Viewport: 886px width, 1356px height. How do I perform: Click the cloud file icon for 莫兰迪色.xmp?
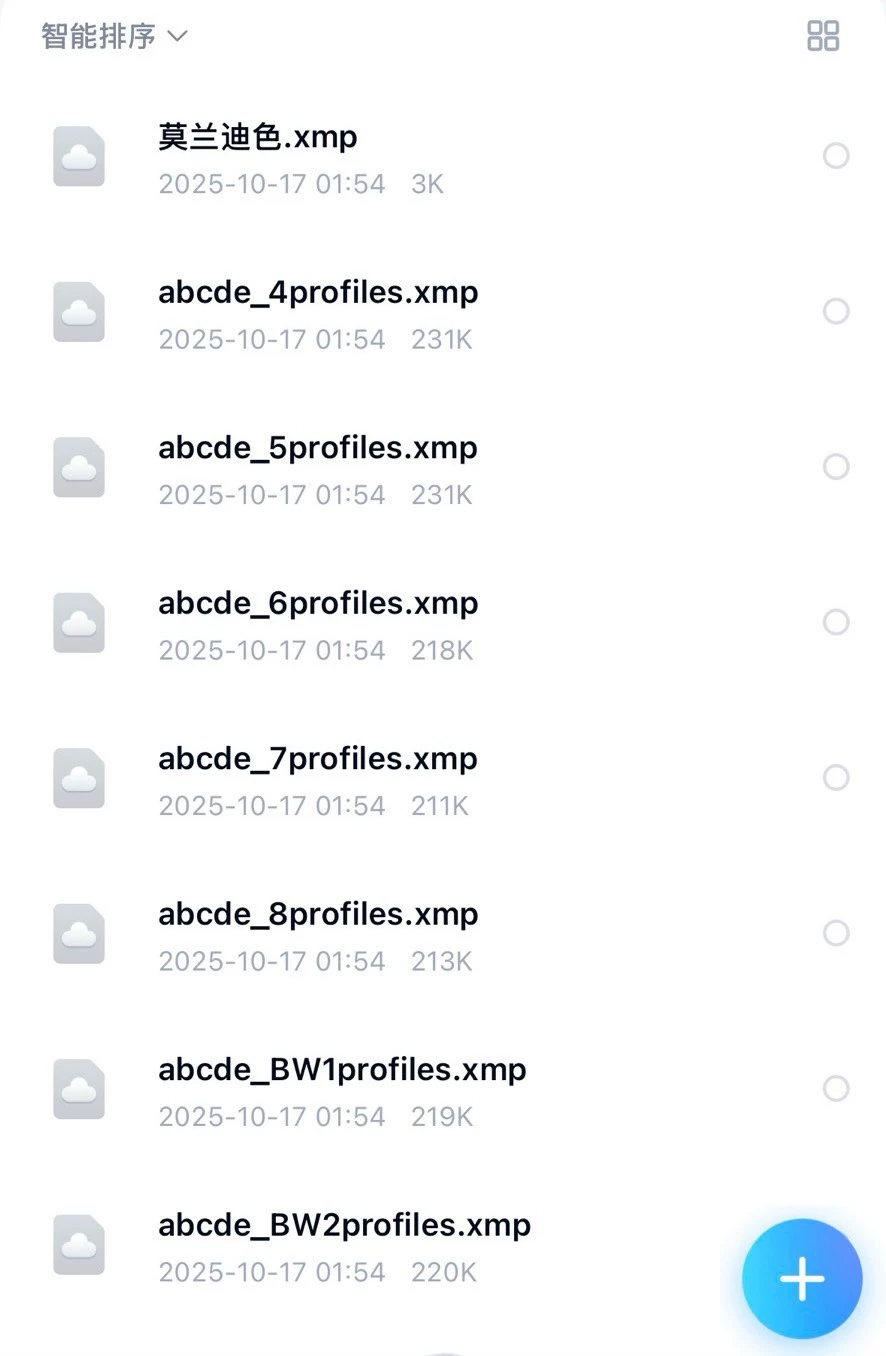point(79,156)
